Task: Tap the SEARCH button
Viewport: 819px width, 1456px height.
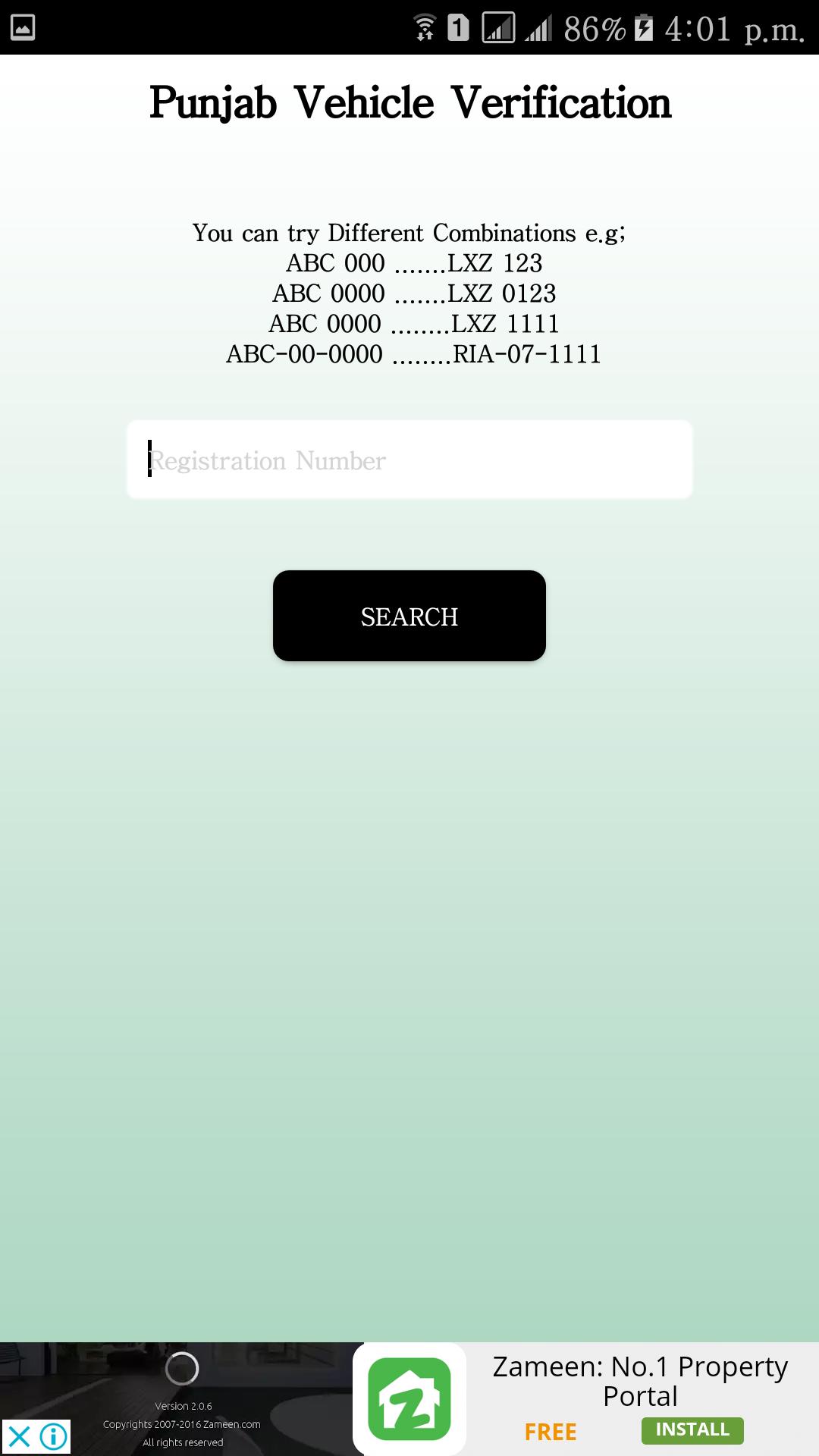Action: click(x=409, y=616)
